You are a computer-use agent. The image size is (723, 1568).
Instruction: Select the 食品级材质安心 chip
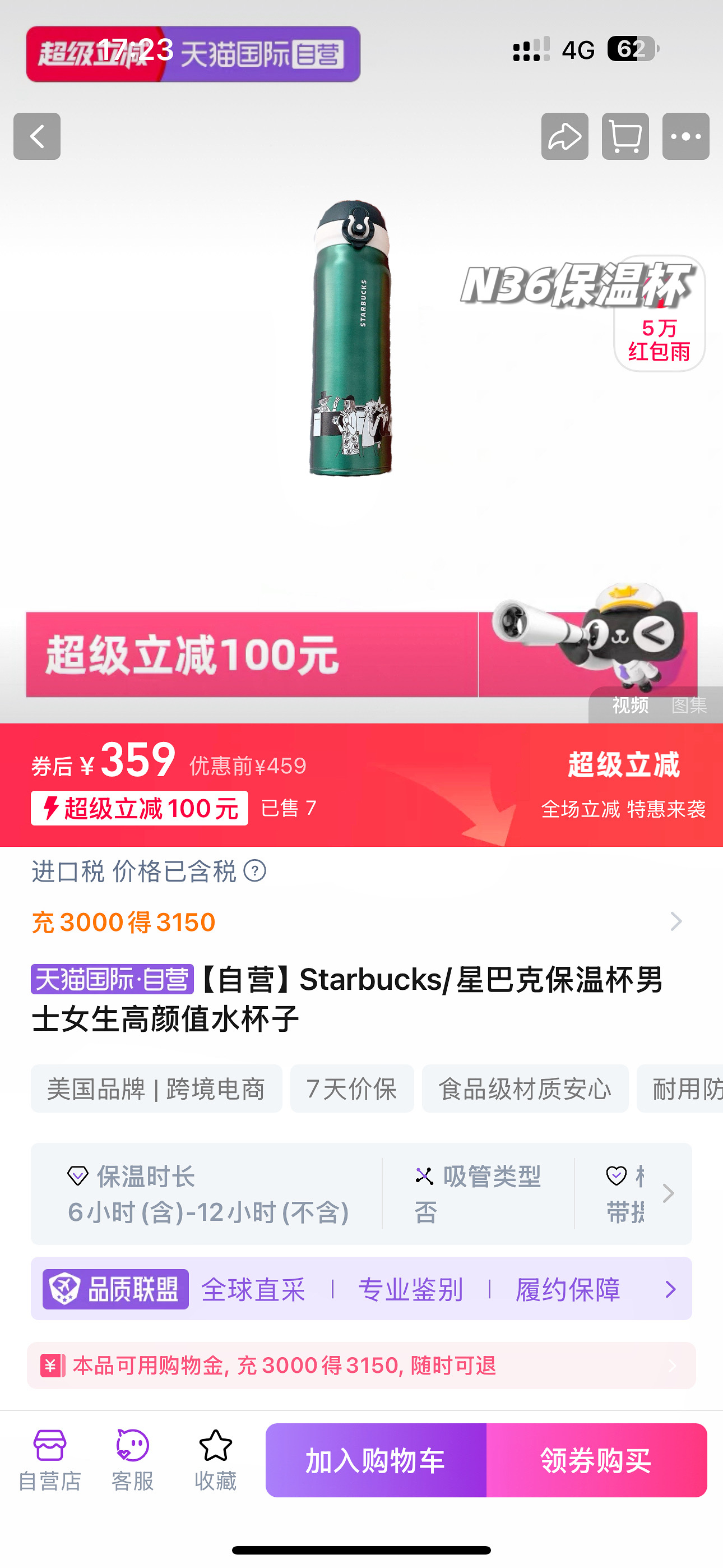[525, 1089]
